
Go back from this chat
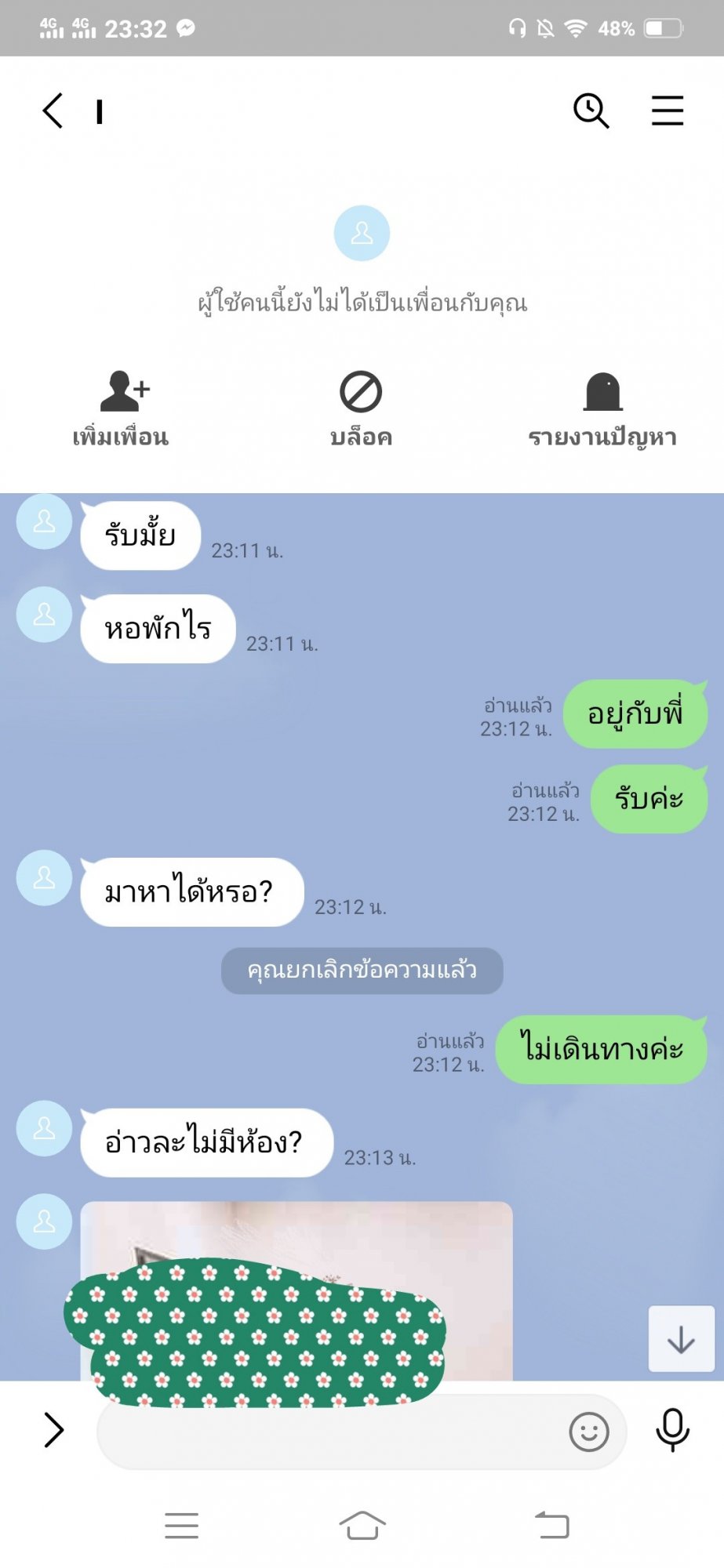pyautogui.click(x=53, y=111)
